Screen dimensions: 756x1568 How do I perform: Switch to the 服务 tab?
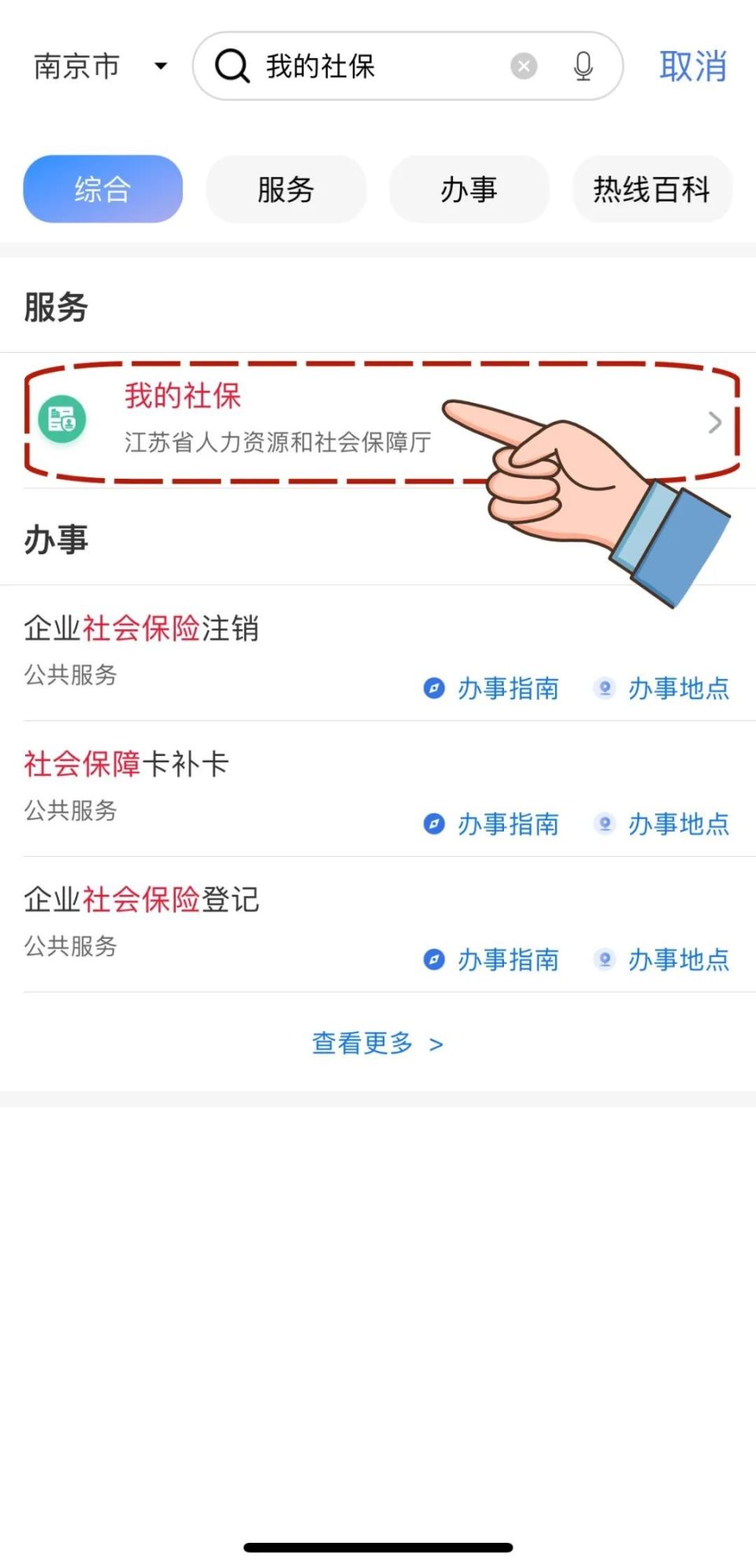click(x=285, y=189)
